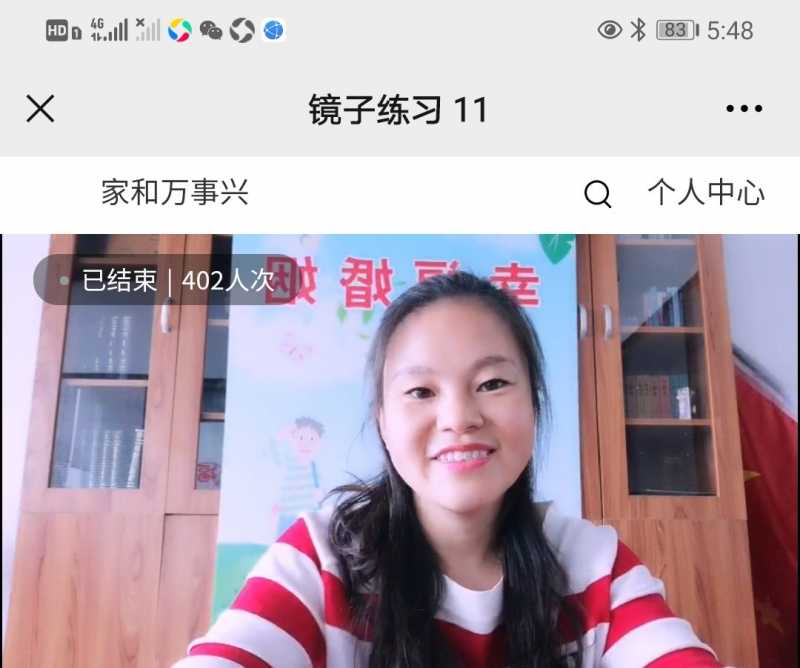Play the ended live video
This screenshot has width=800, height=668.
click(x=400, y=450)
